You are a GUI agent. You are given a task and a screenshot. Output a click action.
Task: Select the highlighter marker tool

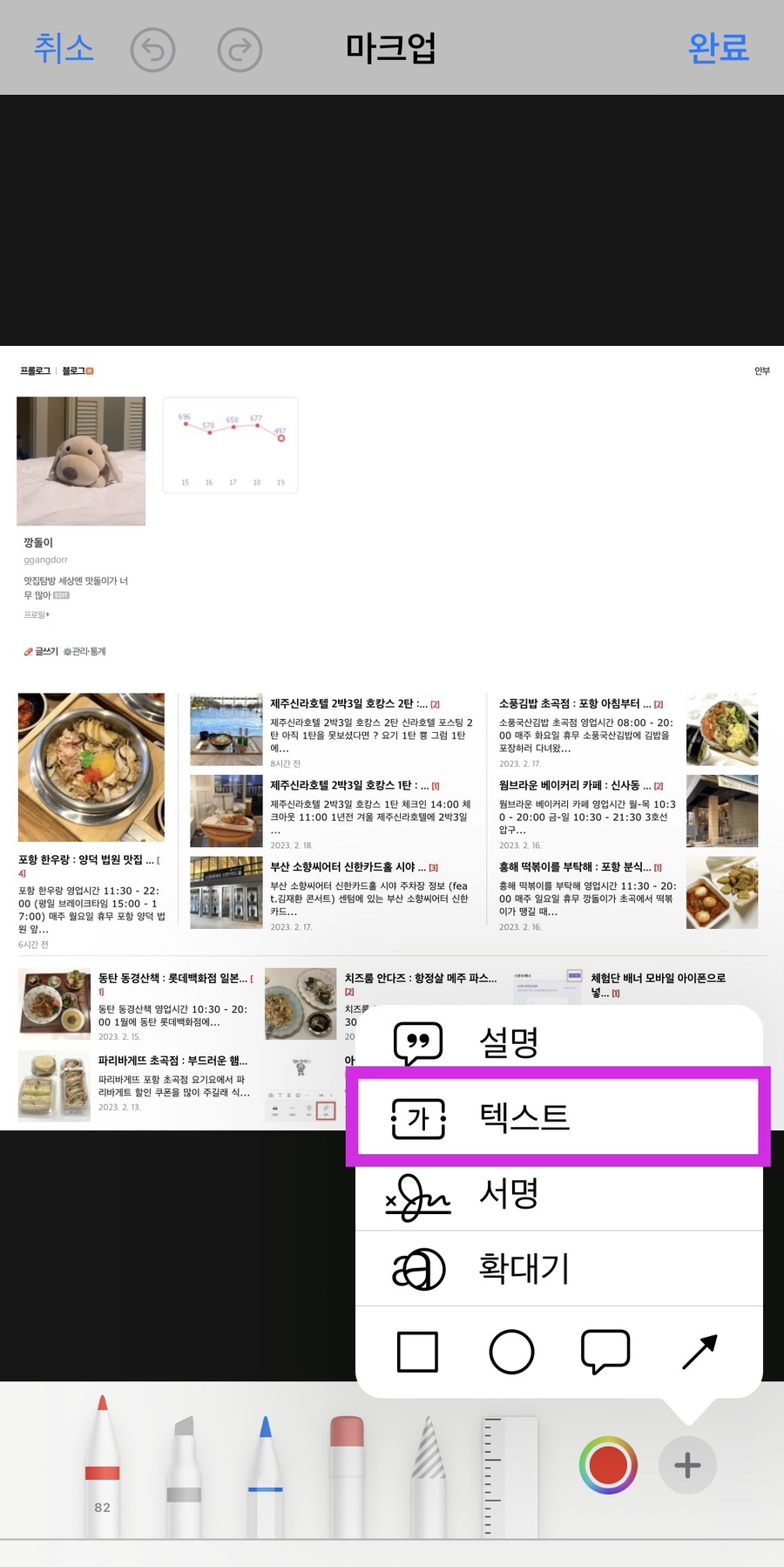pos(184,1473)
